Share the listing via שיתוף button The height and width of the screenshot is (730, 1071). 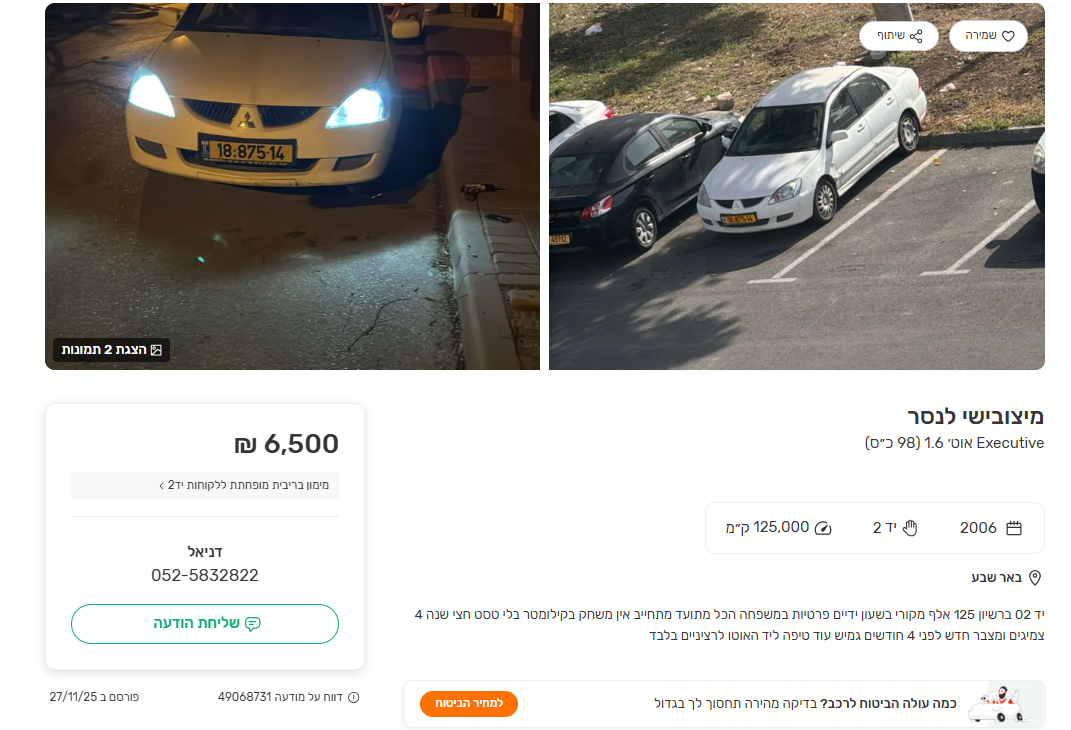(898, 36)
